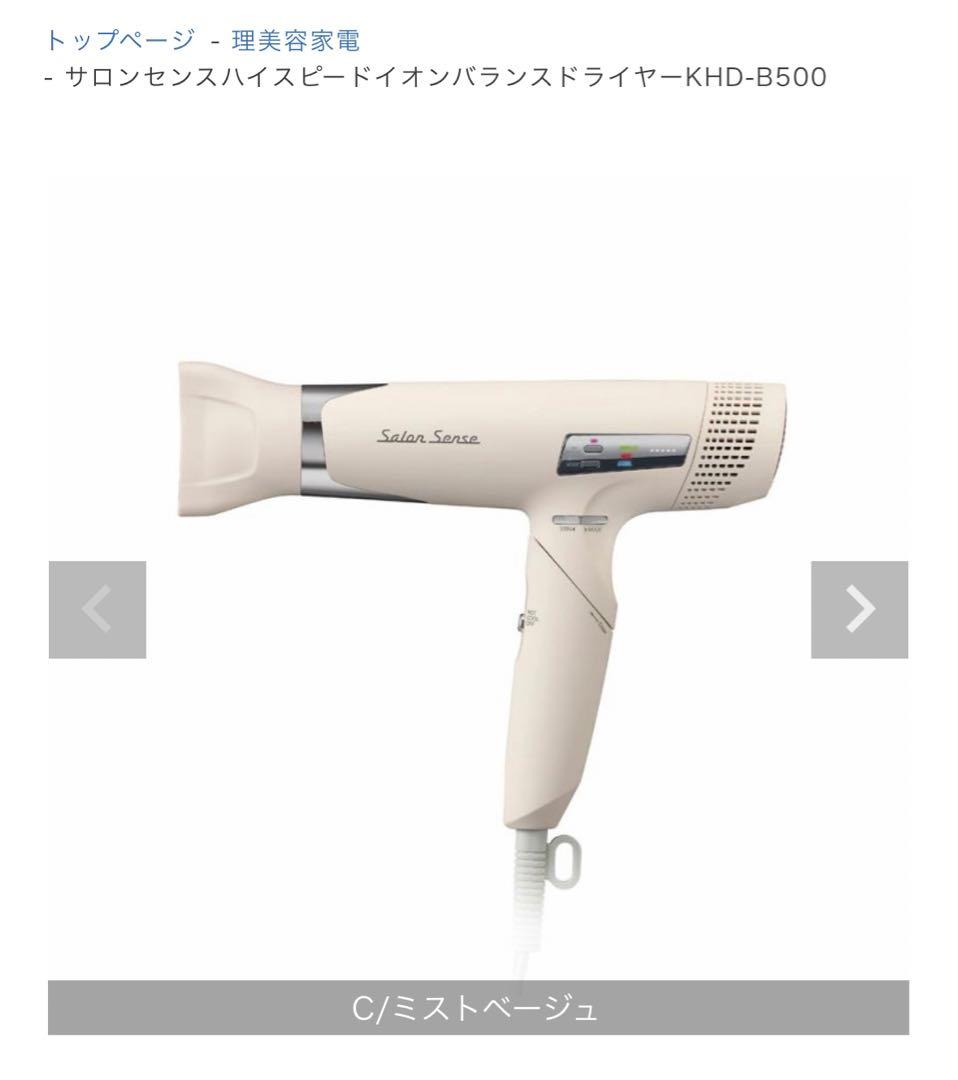Image resolution: width=958 pixels, height=1080 pixels.
Task: Click the TURBO/SET speed switch below the barrel
Action: click(578, 519)
